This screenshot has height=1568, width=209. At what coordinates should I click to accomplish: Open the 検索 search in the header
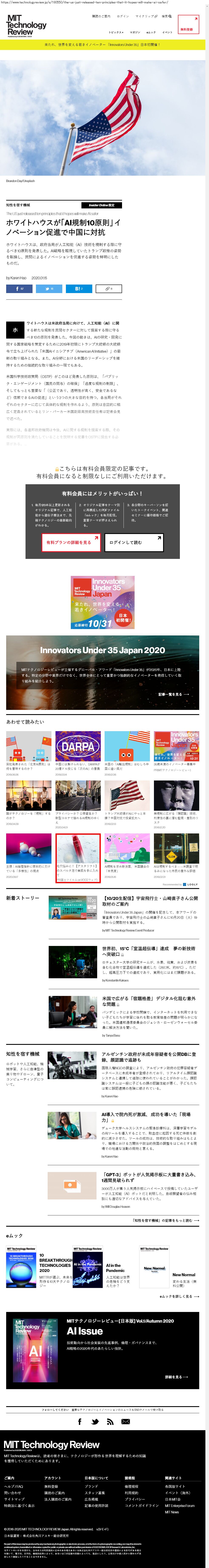[x=166, y=16]
